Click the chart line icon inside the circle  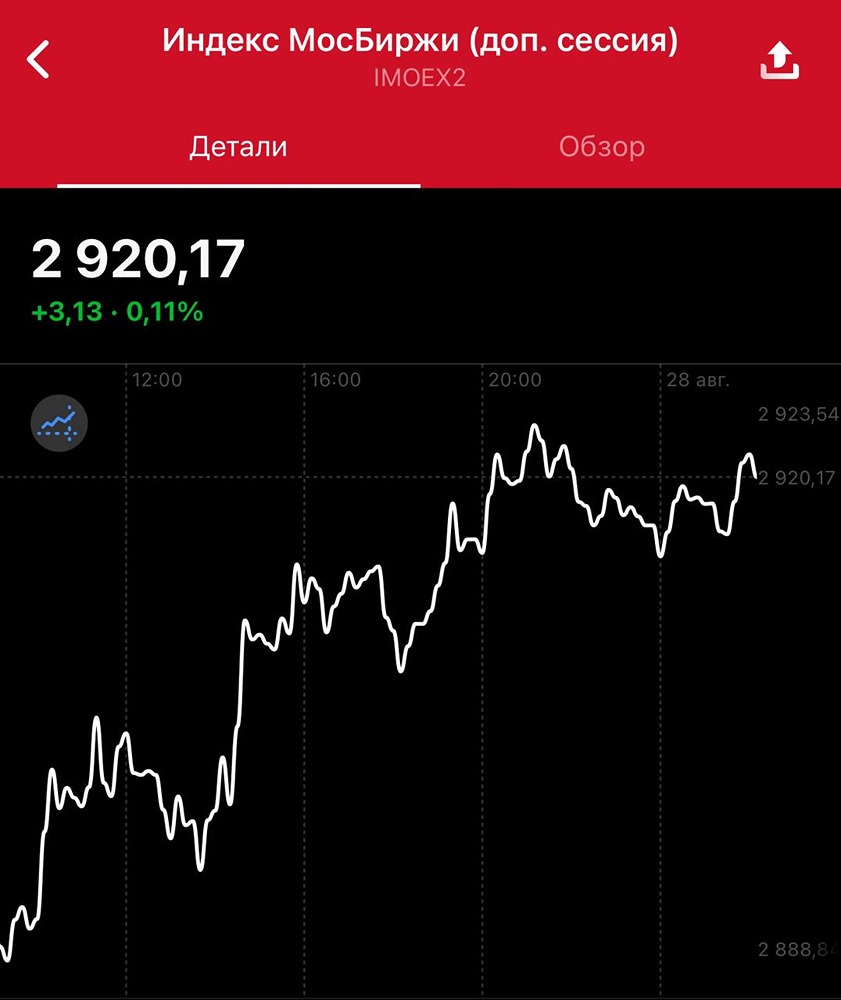click(59, 423)
